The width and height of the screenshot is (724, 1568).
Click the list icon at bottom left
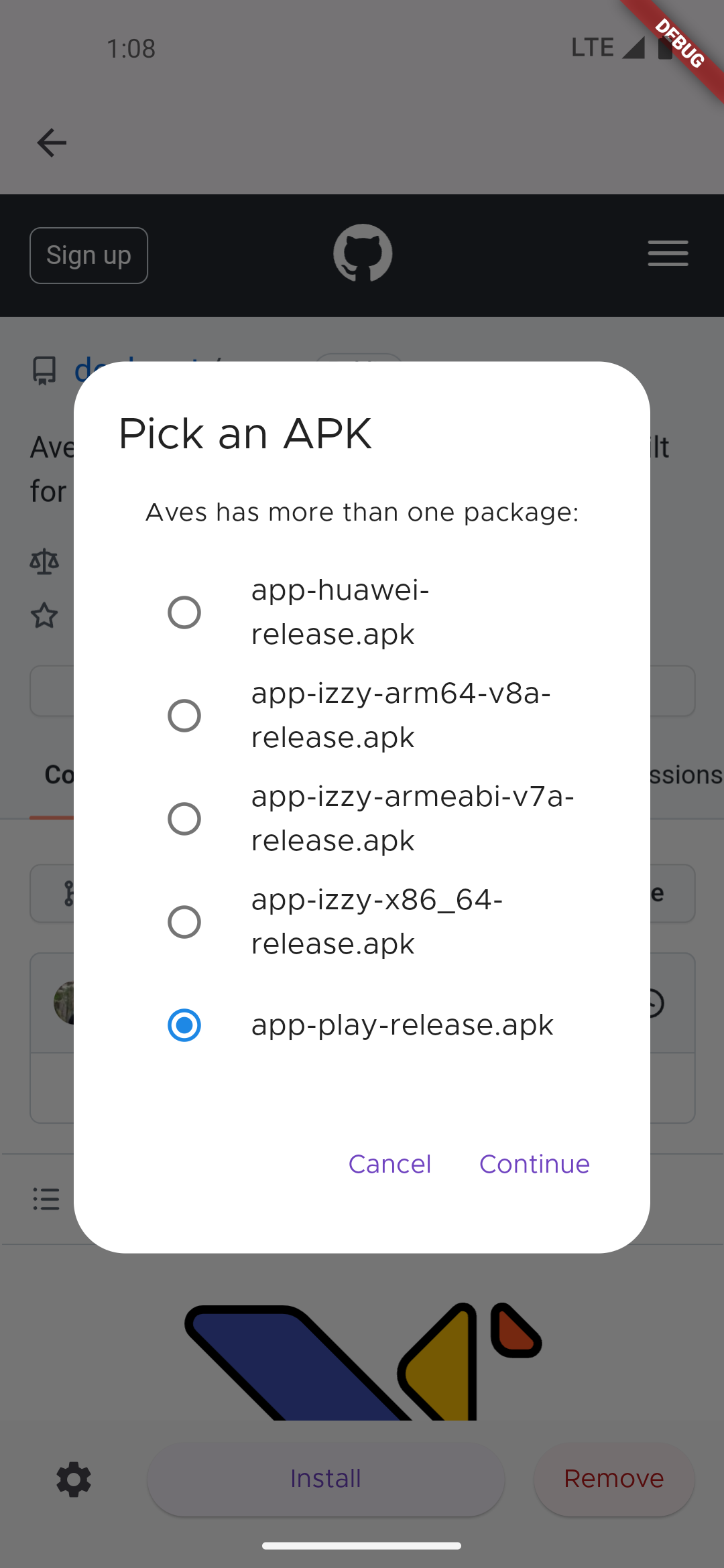pyautogui.click(x=46, y=1199)
